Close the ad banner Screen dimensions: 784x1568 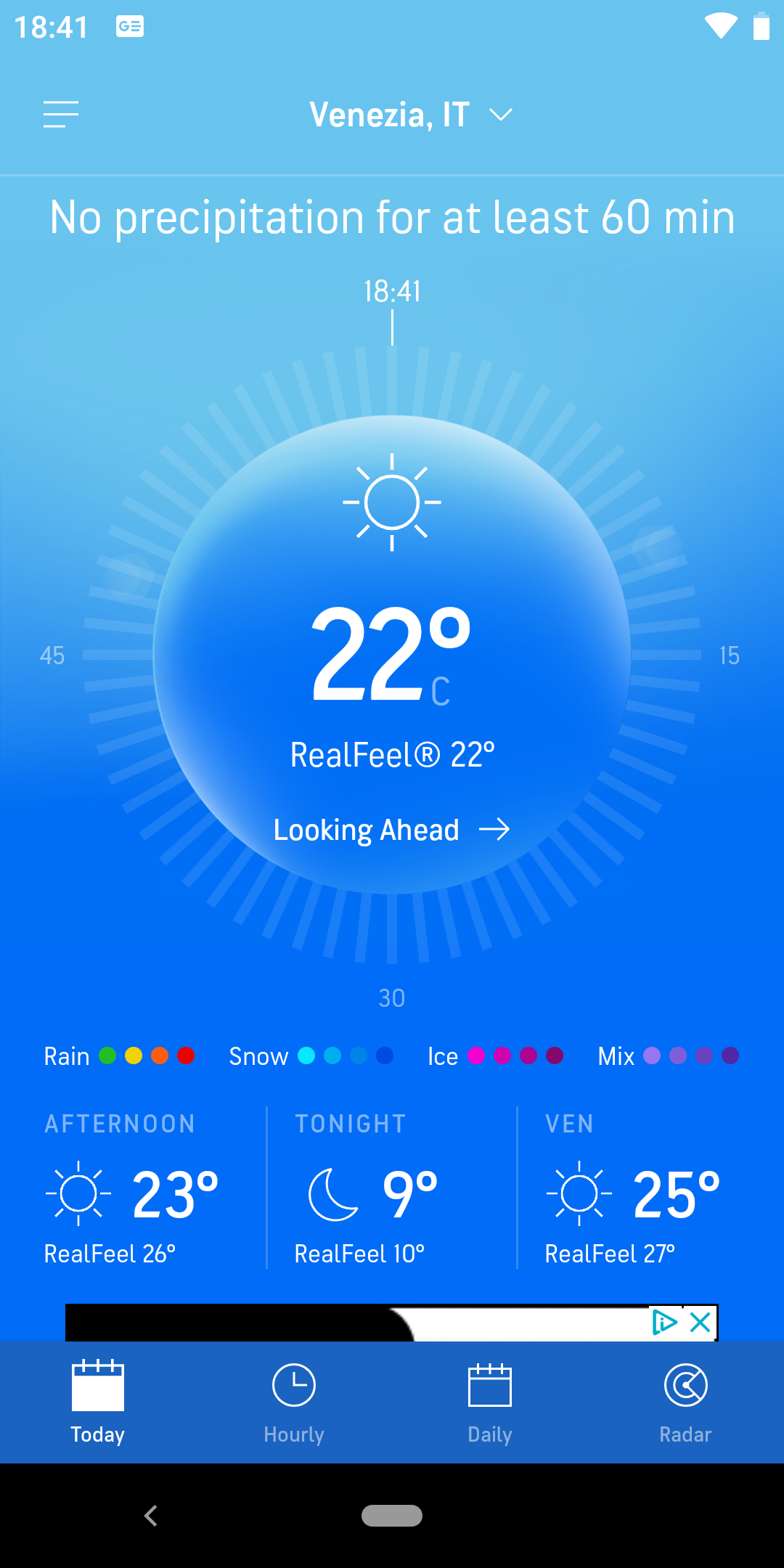coord(701,1322)
